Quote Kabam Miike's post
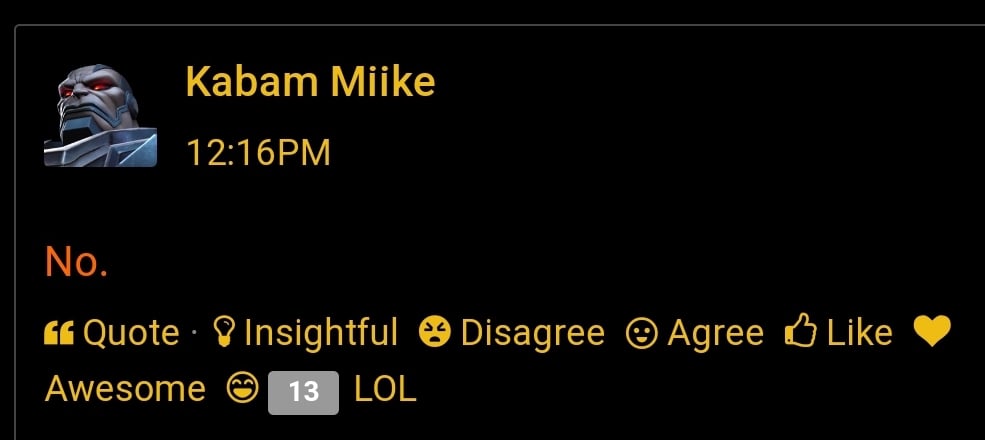Image resolution: width=985 pixels, height=440 pixels. pos(112,332)
